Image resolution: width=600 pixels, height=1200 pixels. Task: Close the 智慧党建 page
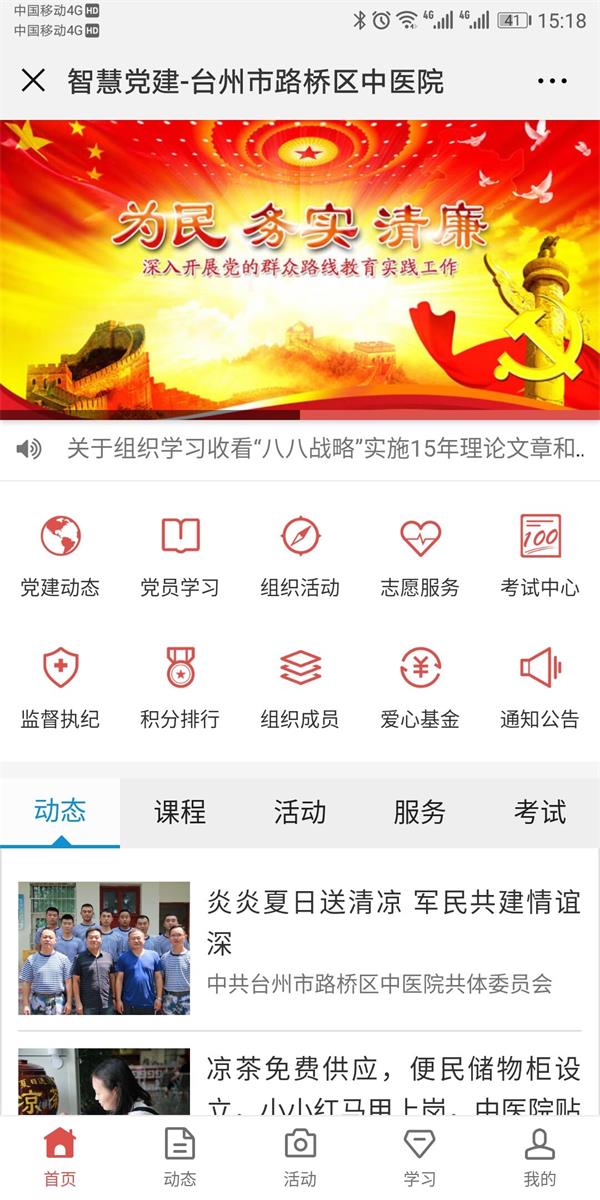33,81
